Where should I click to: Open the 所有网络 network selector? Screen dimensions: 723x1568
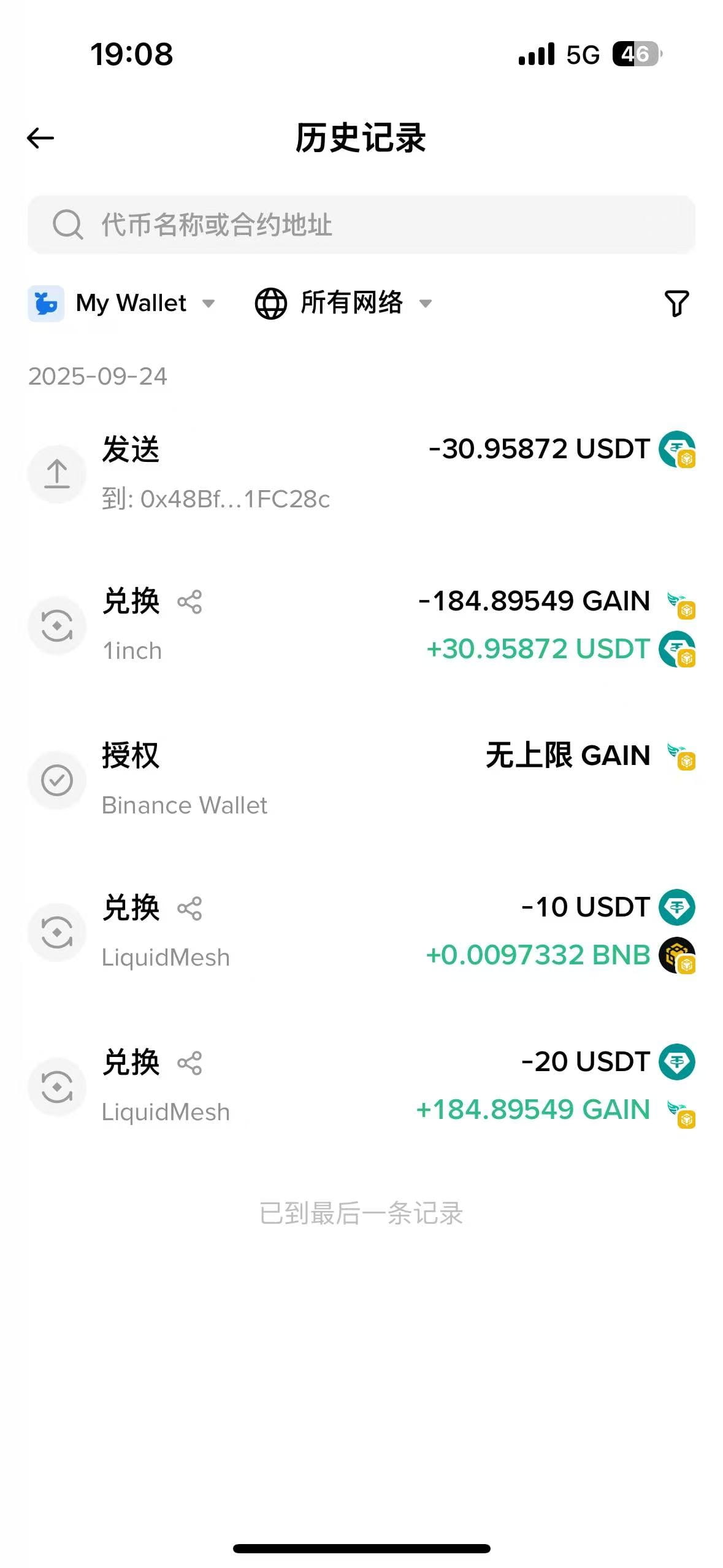point(343,303)
